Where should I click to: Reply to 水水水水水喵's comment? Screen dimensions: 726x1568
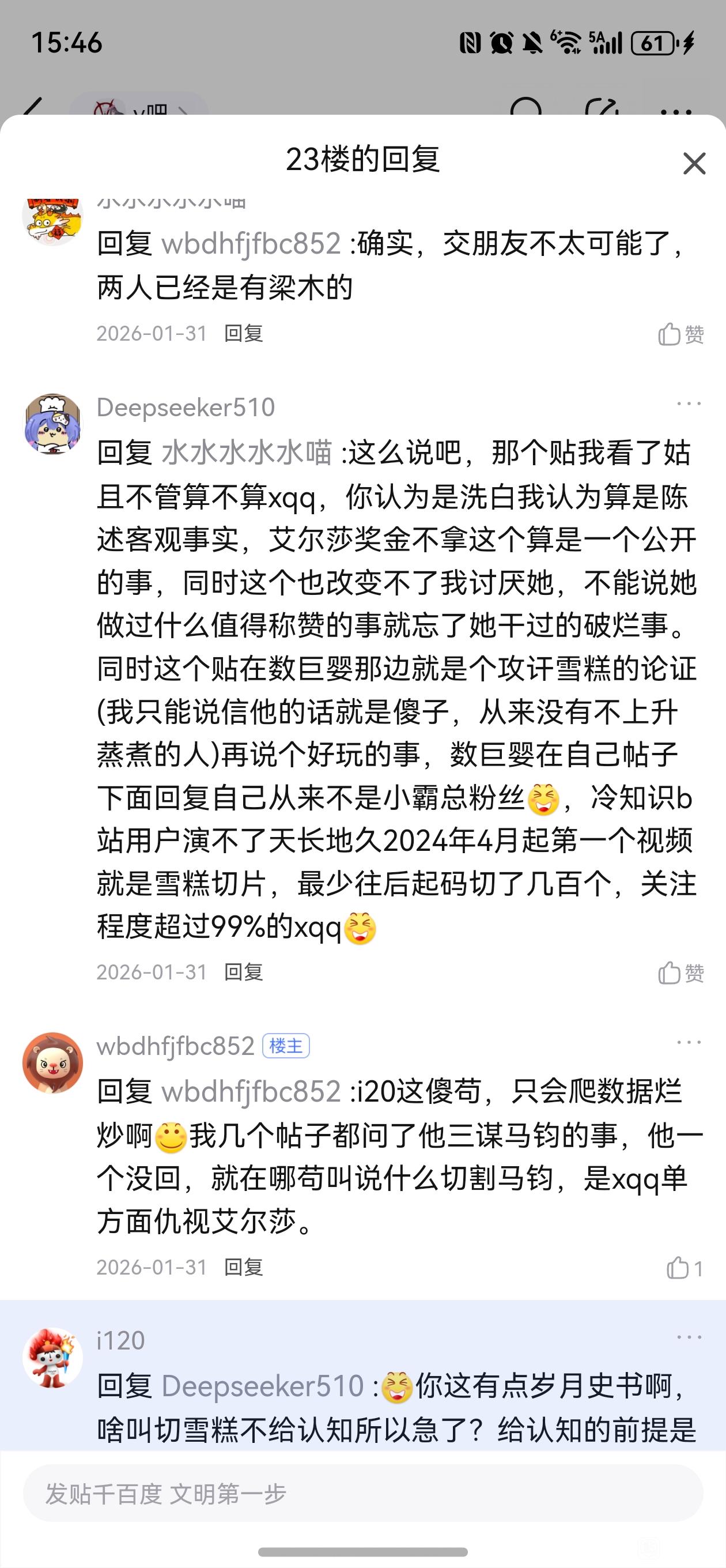click(243, 334)
